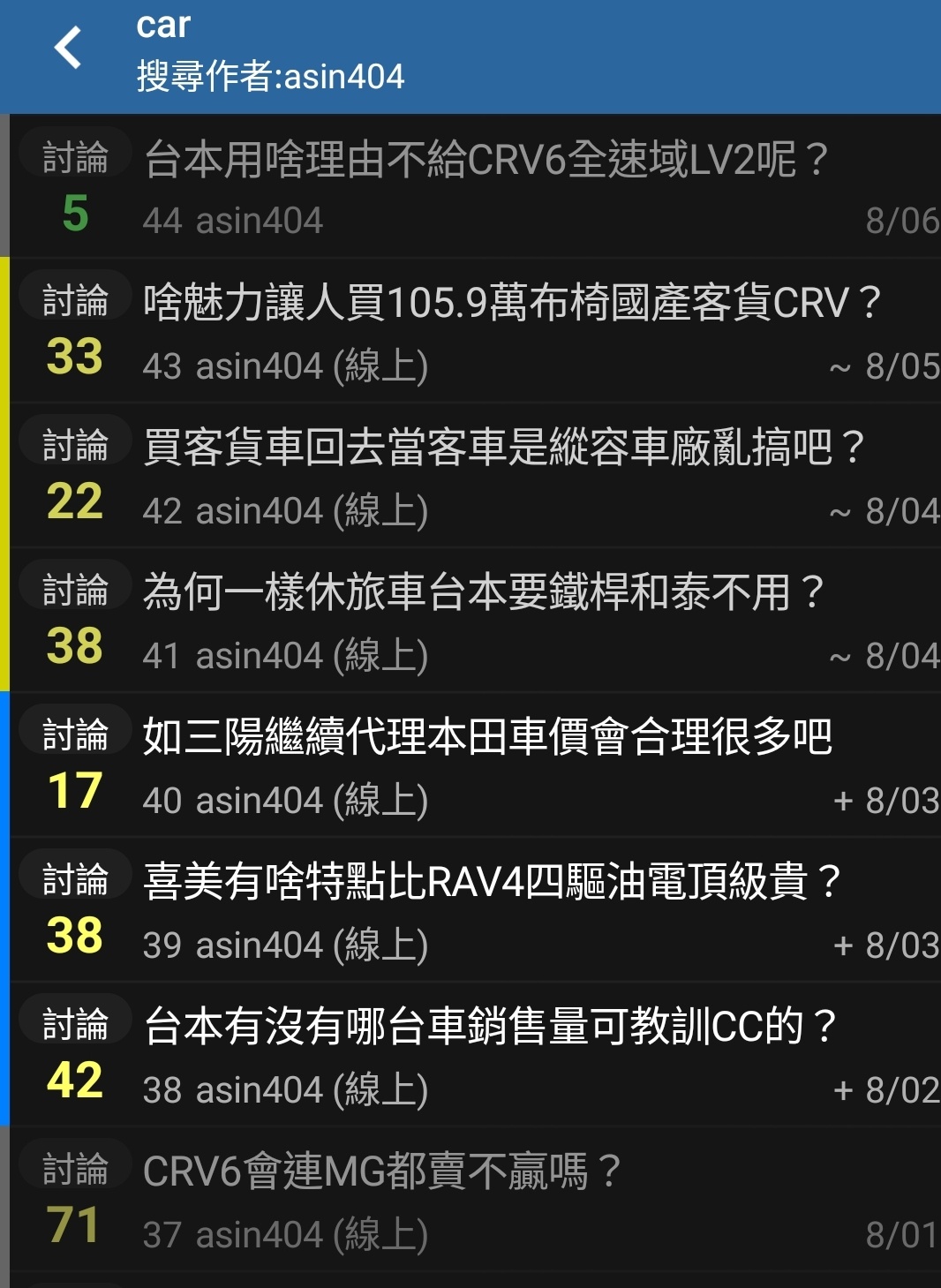Open post 啥魅力讓人買105.9萬布椅國產客貨CRV？
941x1288 pixels.
point(512,304)
